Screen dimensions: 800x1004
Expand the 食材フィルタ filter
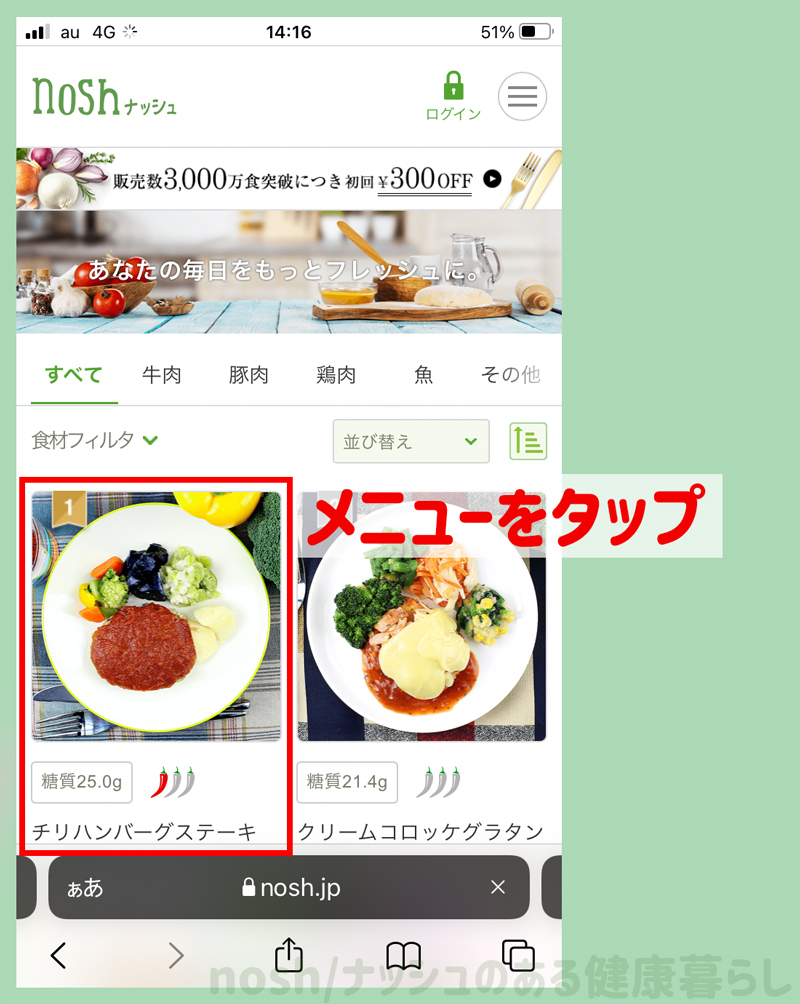click(96, 441)
